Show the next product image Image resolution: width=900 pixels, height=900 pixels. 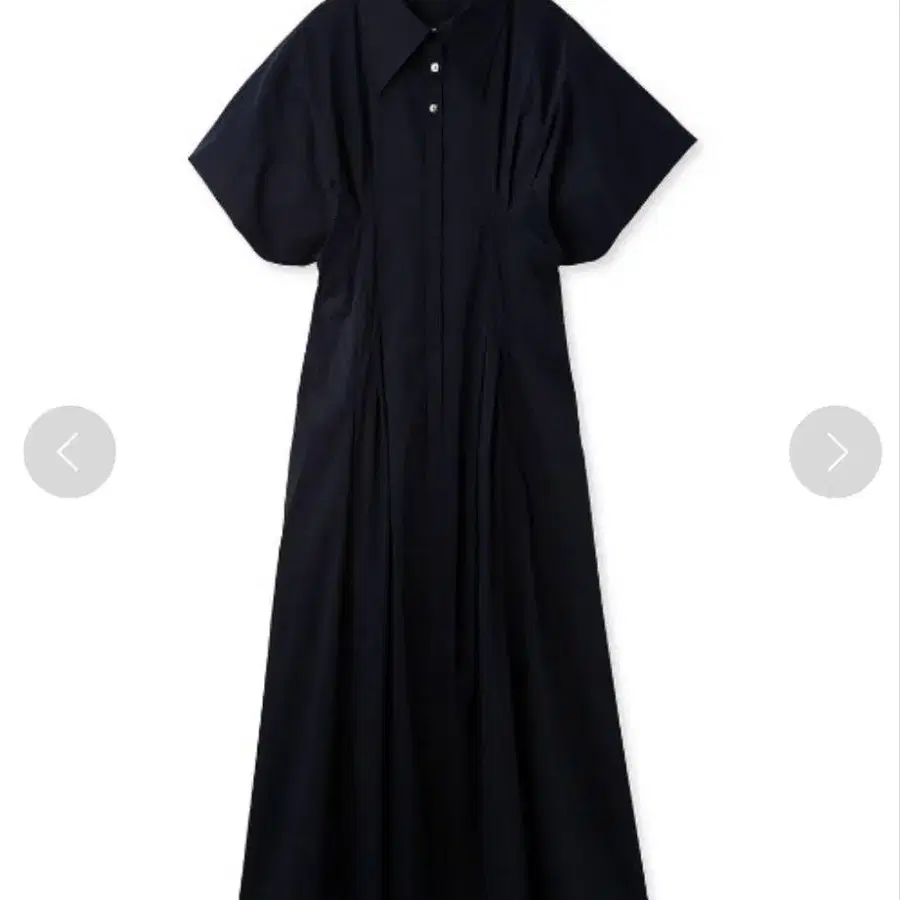coord(835,452)
